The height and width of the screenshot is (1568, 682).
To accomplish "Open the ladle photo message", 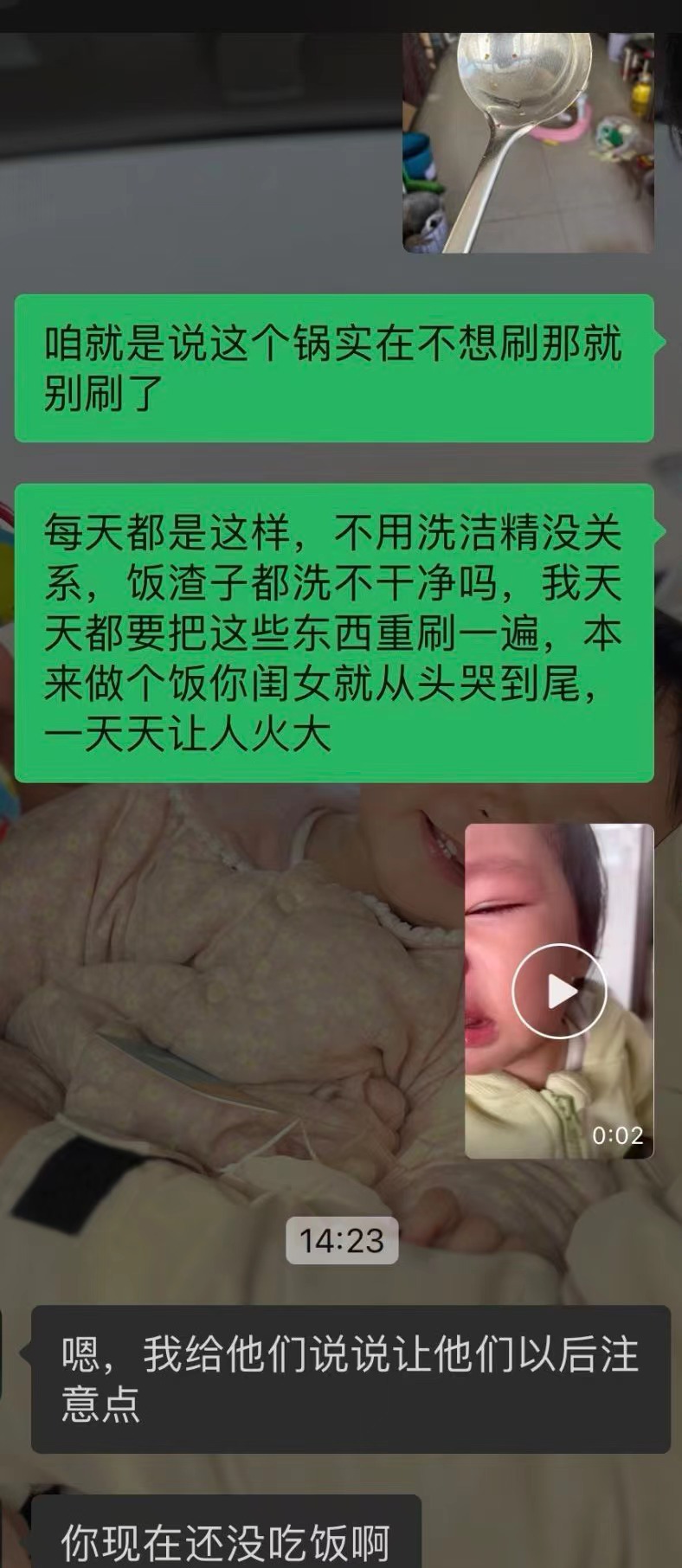I will (528, 143).
